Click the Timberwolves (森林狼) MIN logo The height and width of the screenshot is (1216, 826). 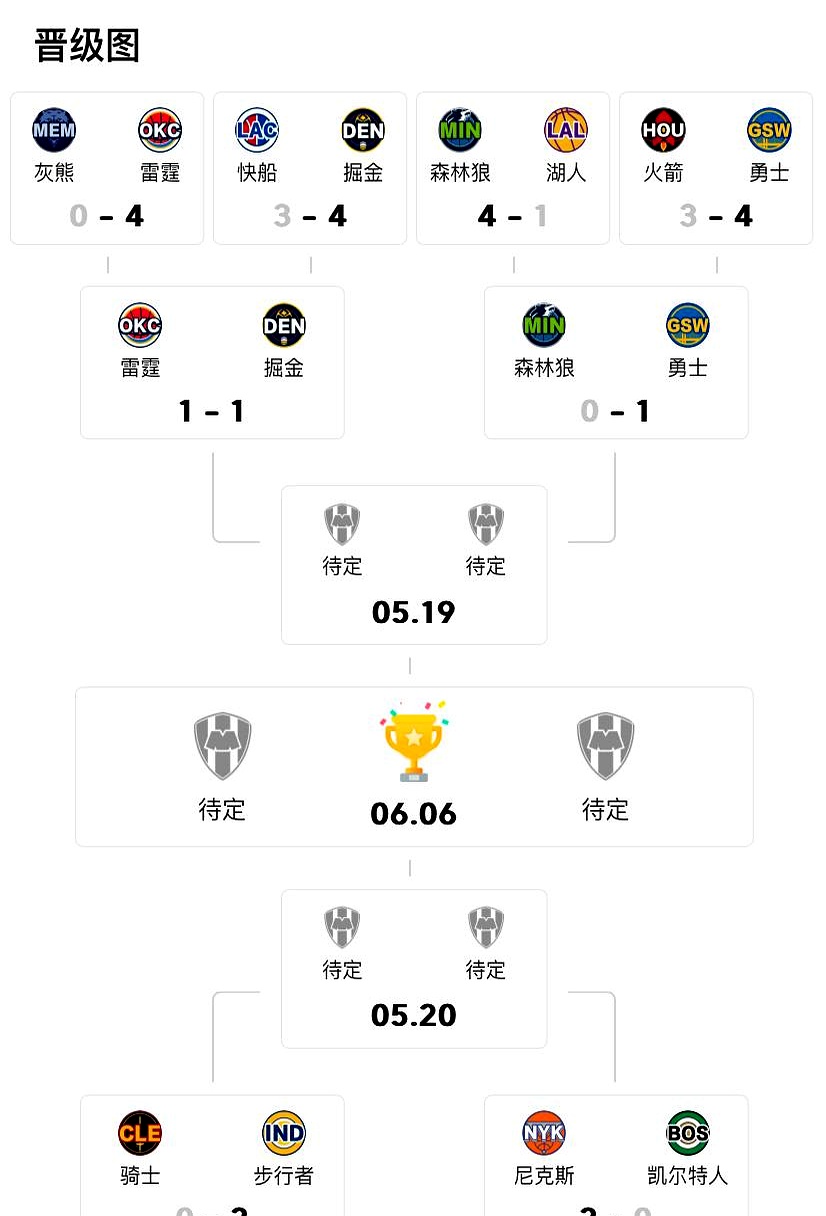coord(459,129)
